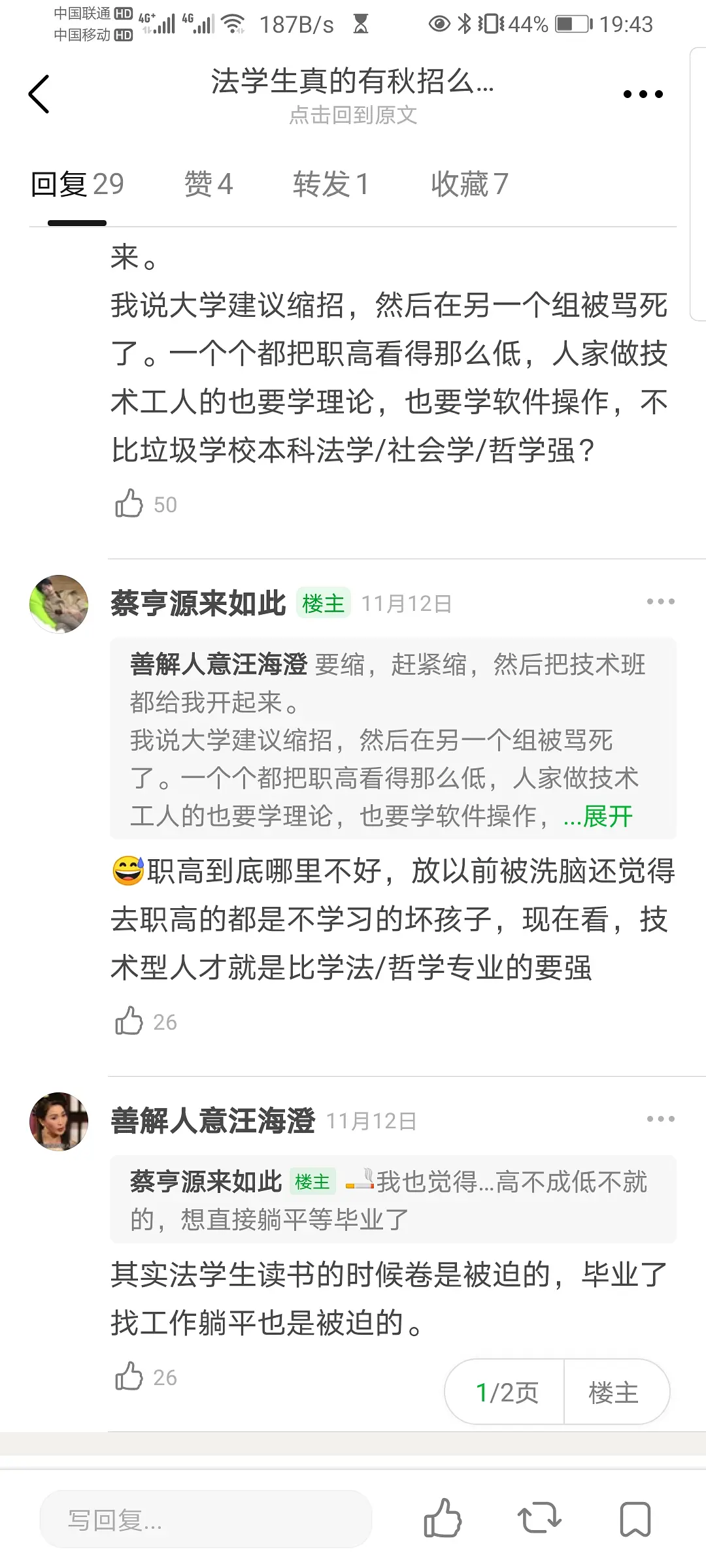Viewport: 706px width, 1568px height.
Task: View 善解人意汪海澄's profile avatar
Action: tap(59, 1121)
